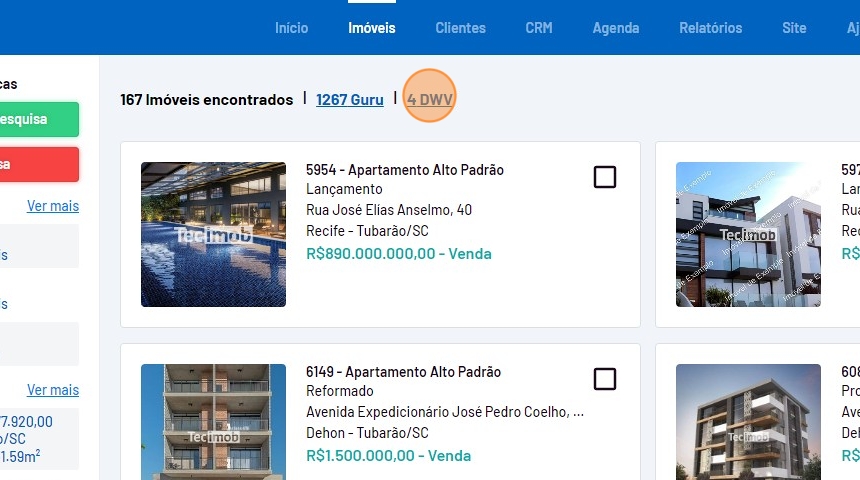Screen dimensions: 860x480
Task: Go to the Início tab
Action: pyautogui.click(x=291, y=28)
